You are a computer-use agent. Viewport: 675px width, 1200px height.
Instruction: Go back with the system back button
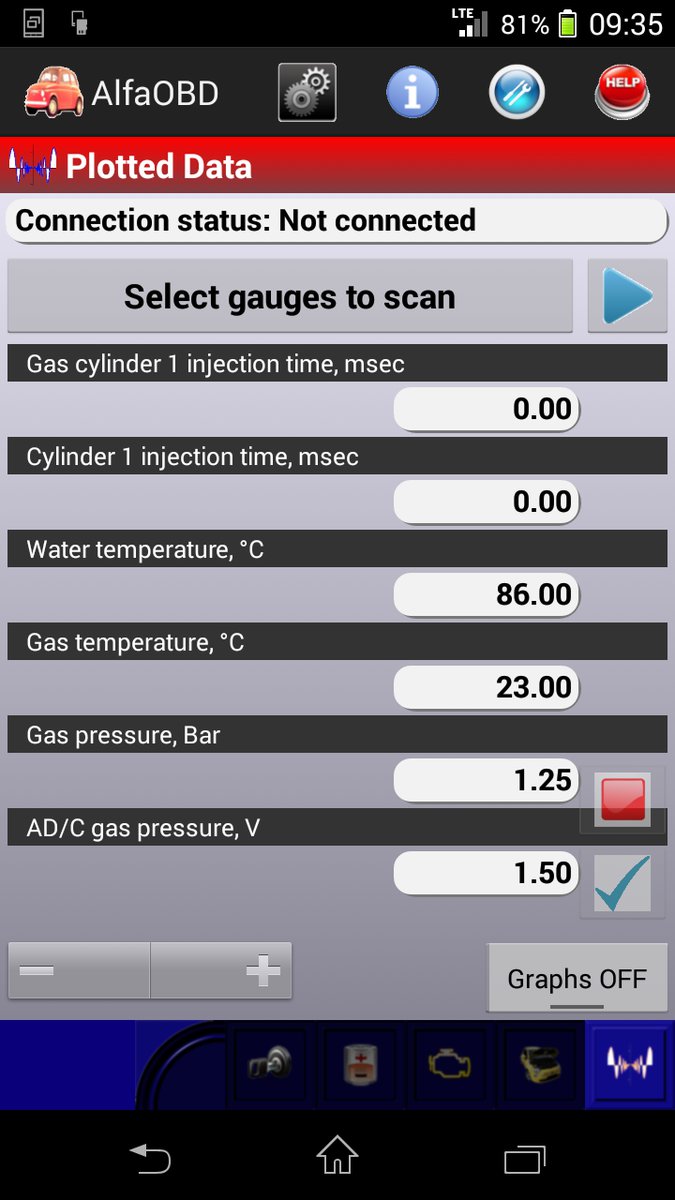click(150, 1158)
